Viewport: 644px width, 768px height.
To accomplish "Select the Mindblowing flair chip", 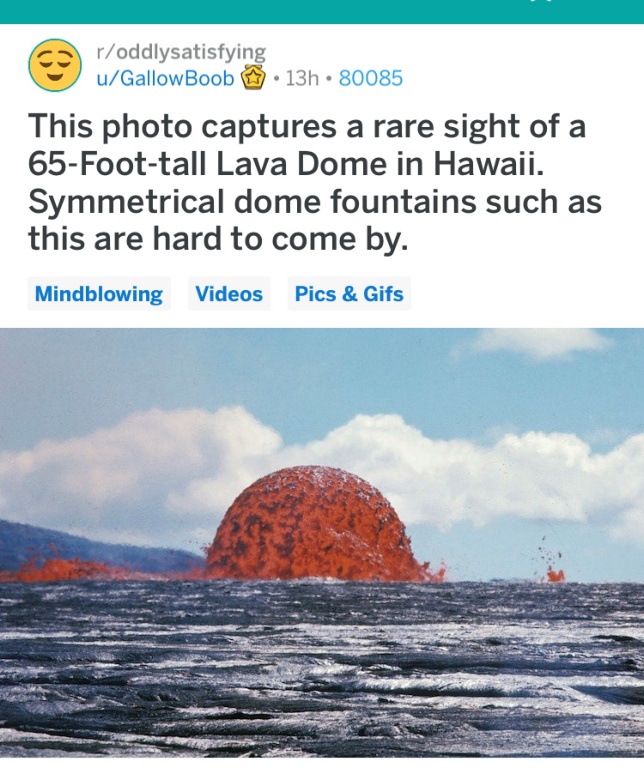I will [98, 294].
